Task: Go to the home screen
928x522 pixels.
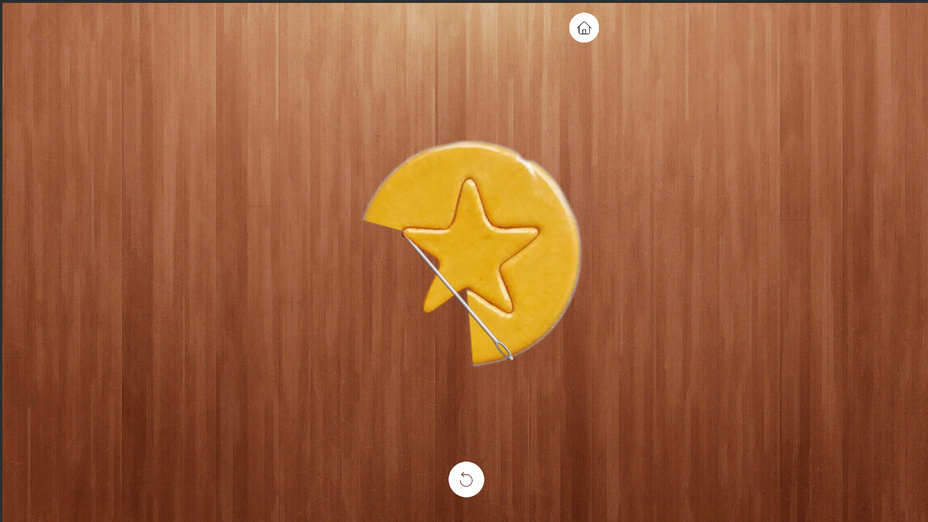Action: coord(584,28)
